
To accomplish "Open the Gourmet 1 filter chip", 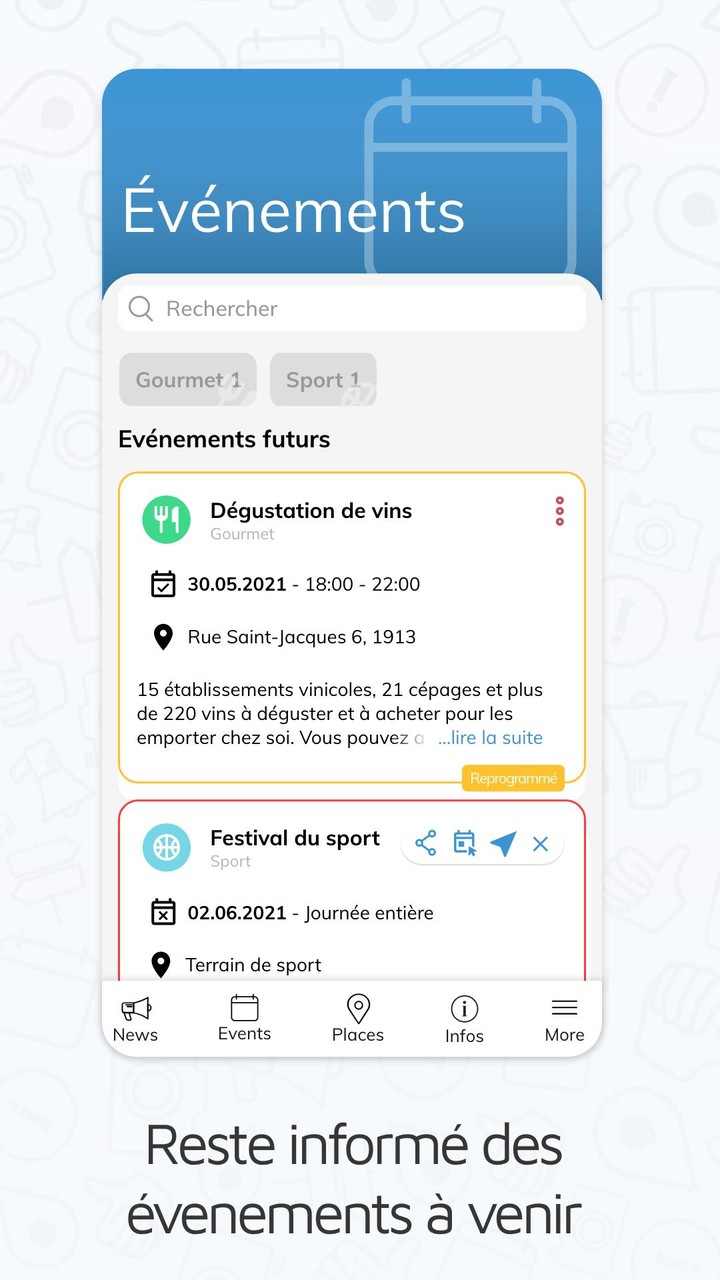I will coord(187,380).
